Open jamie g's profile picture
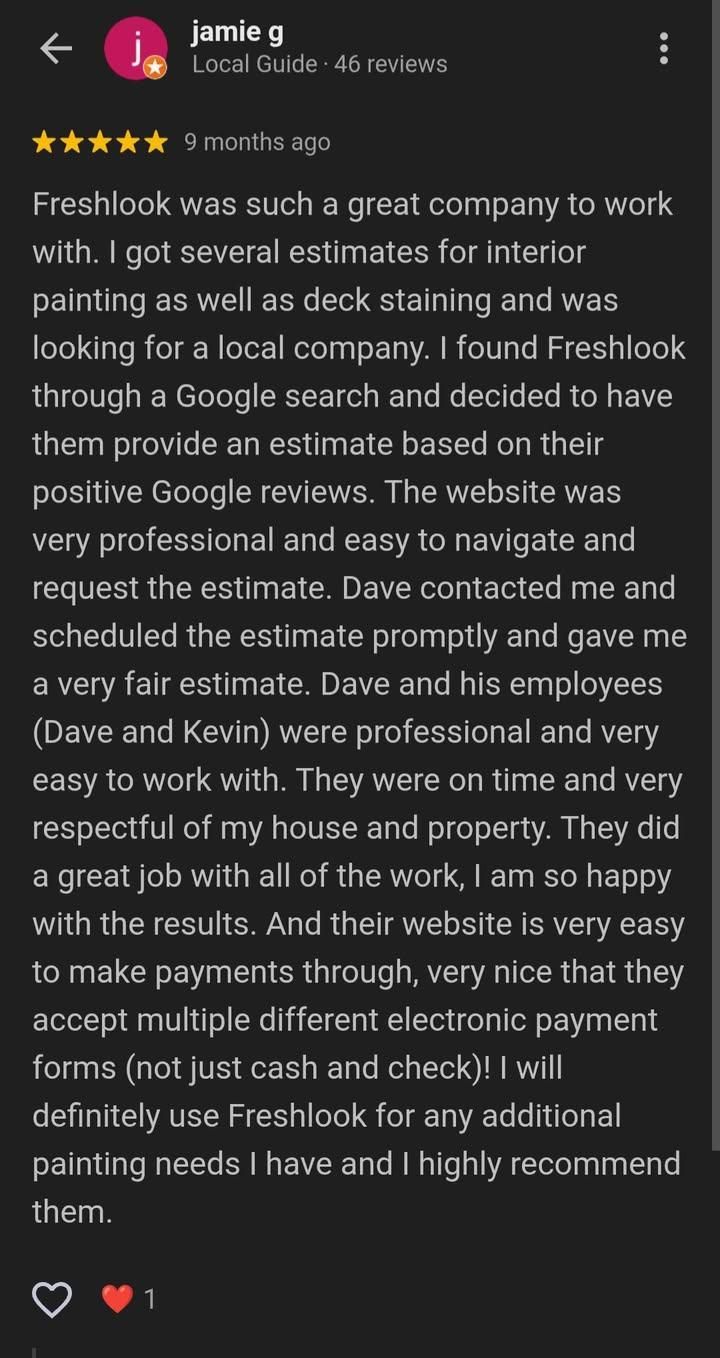This screenshot has width=720, height=1358. (x=136, y=49)
